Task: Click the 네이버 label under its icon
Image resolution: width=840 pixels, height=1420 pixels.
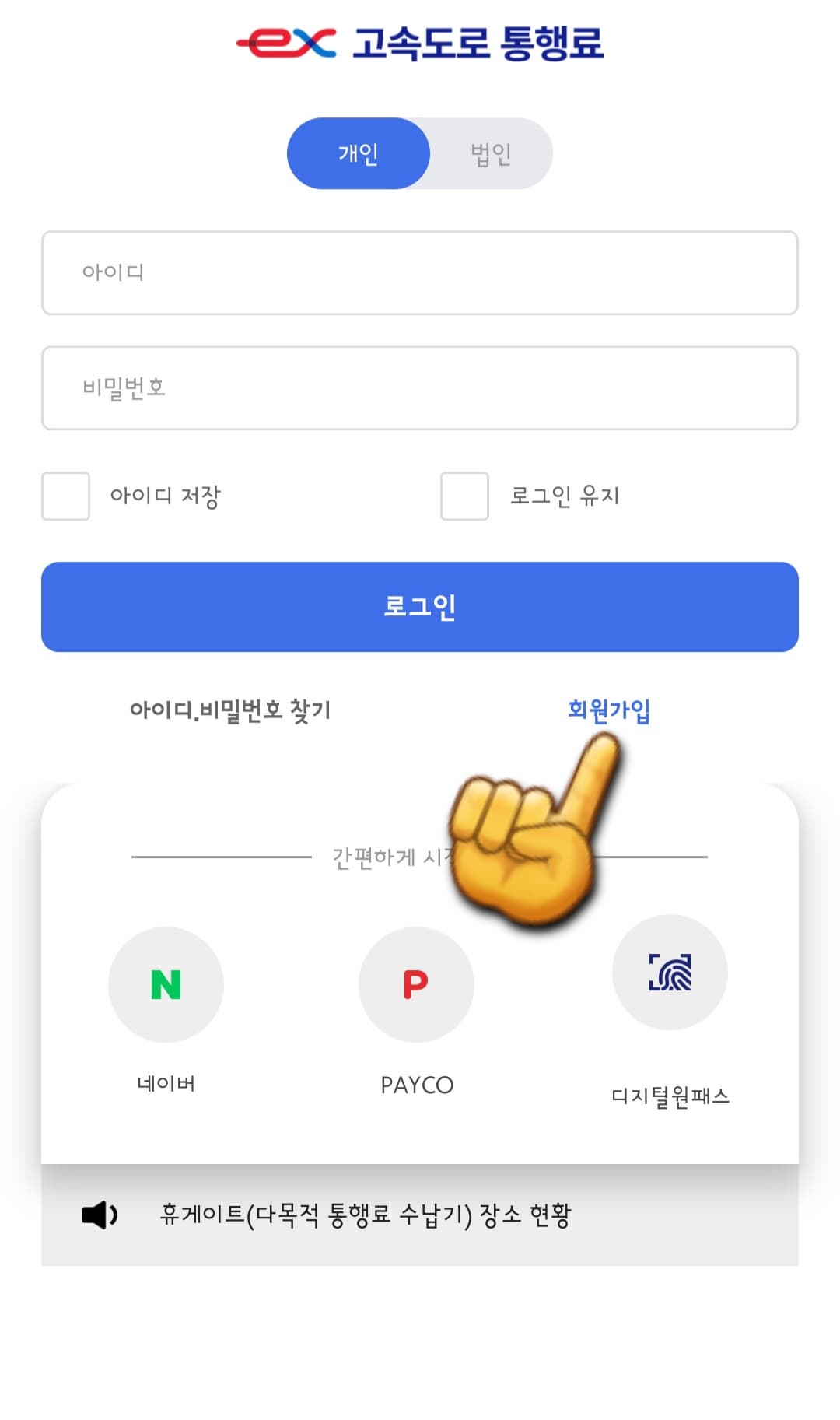Action: pyautogui.click(x=163, y=1082)
